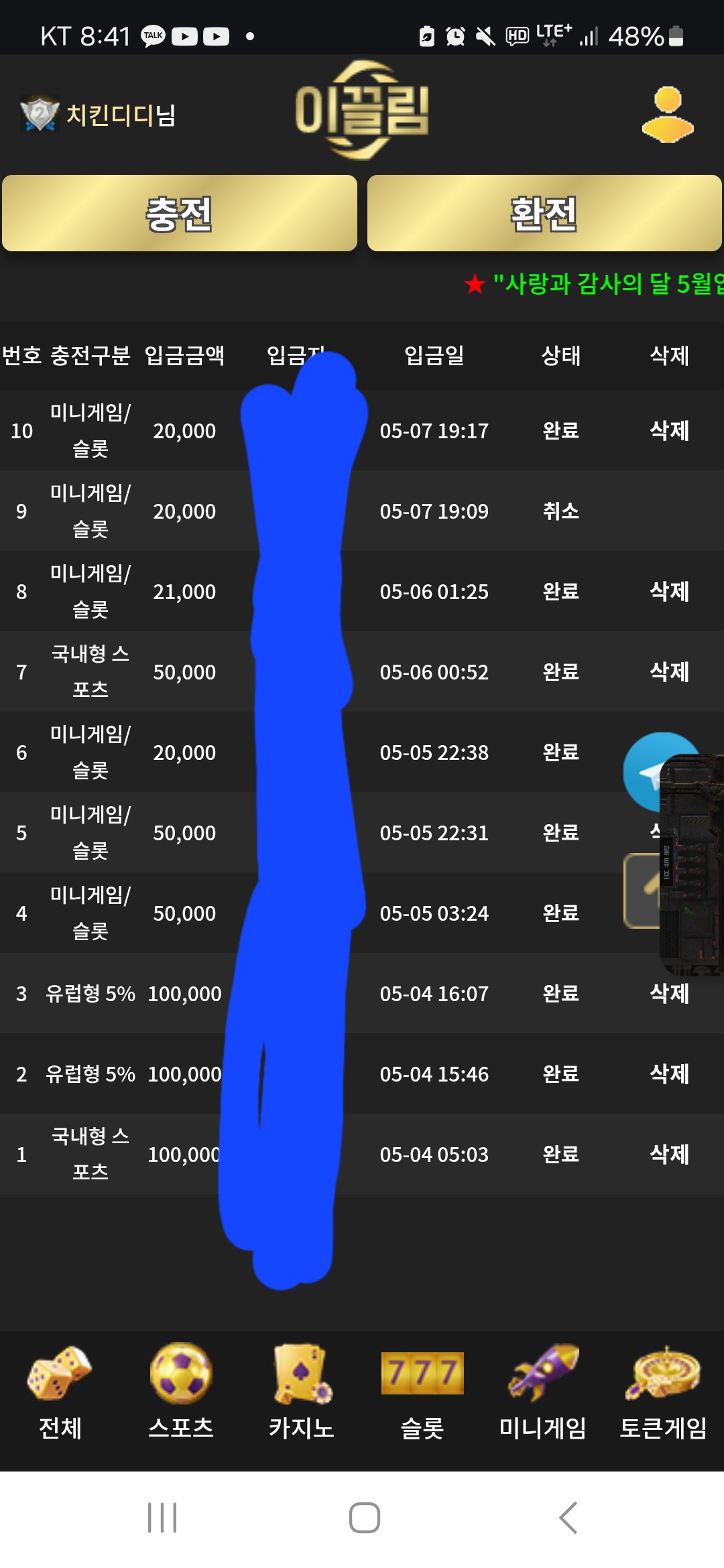
Task: Open the user profile icon
Action: [x=668, y=115]
